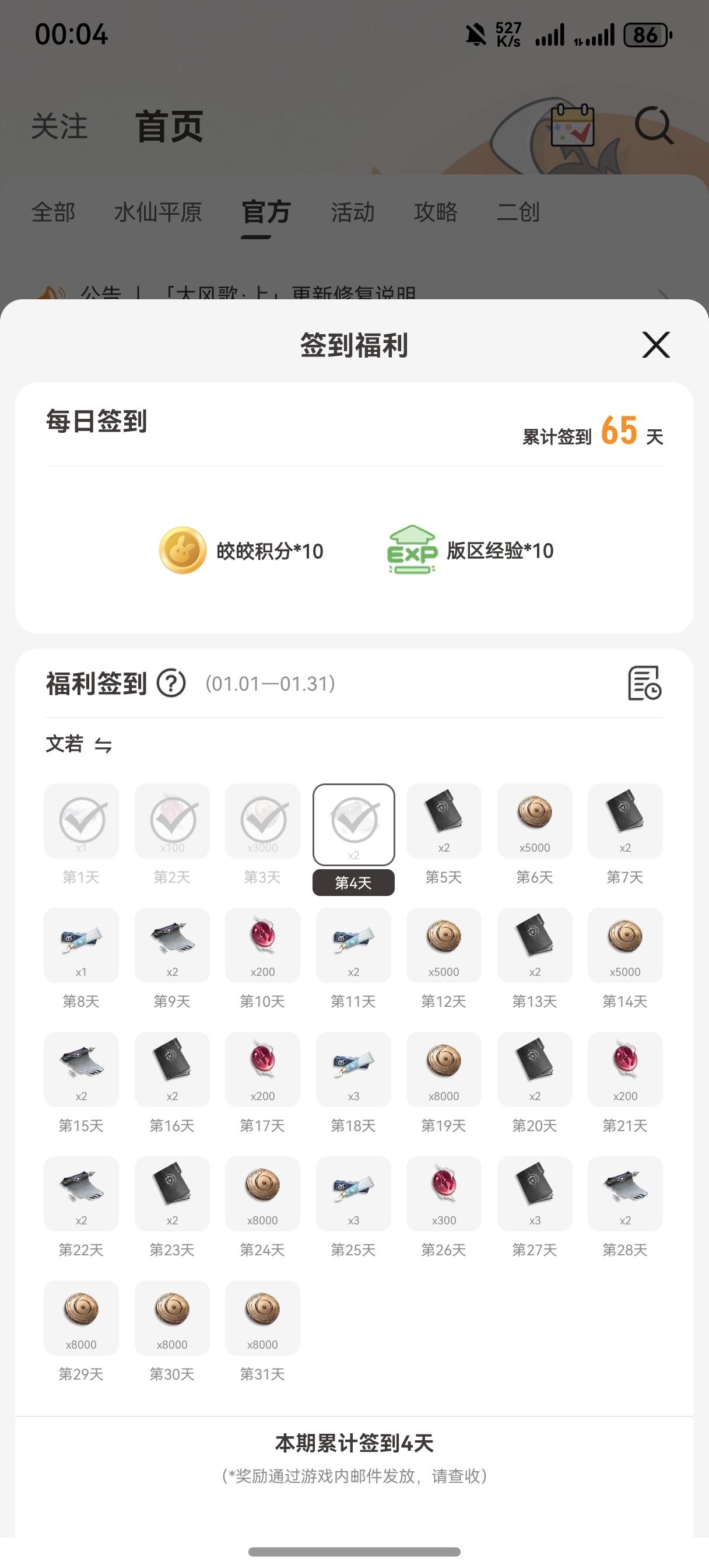Check the 第19天 x8000 reward tile
709x1568 pixels.
coord(444,1069)
